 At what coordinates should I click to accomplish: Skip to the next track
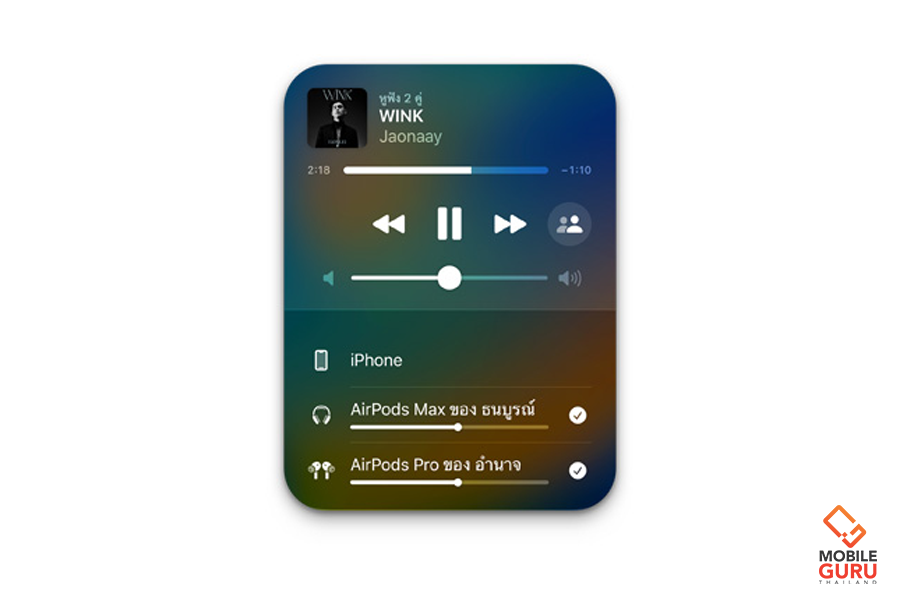click(x=510, y=224)
